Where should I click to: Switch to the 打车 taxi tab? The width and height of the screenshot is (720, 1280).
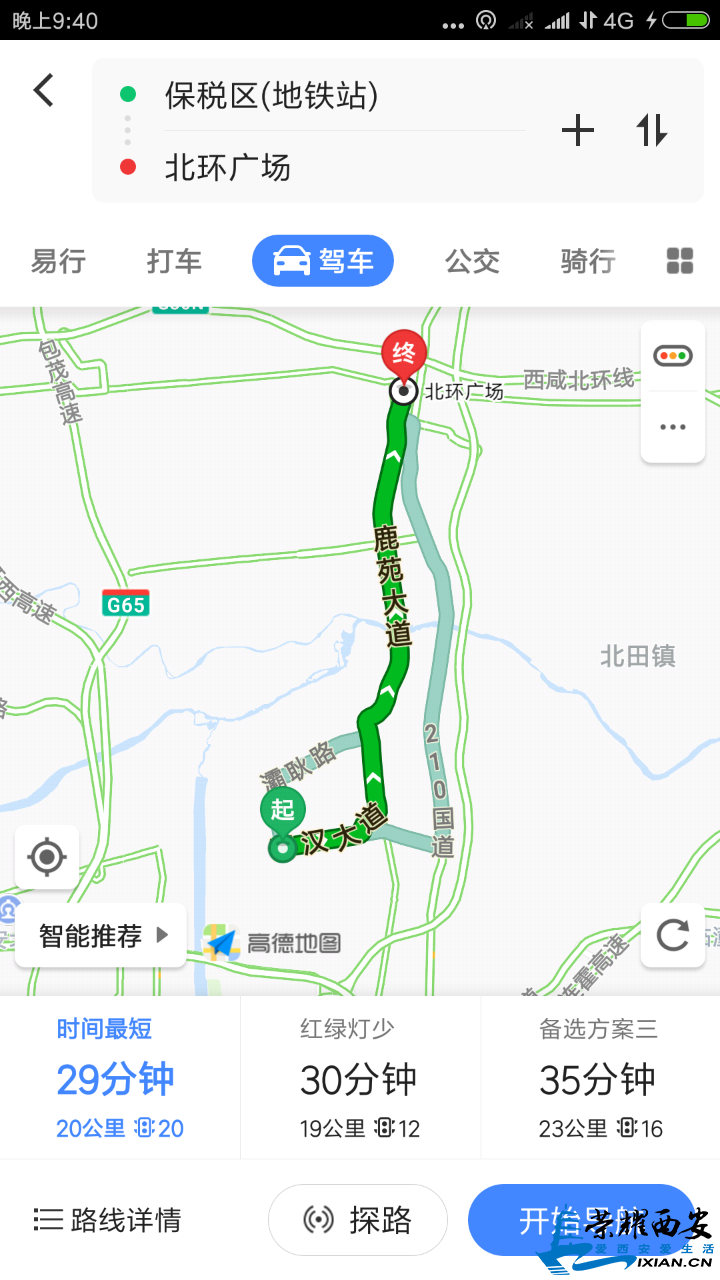coord(174,262)
